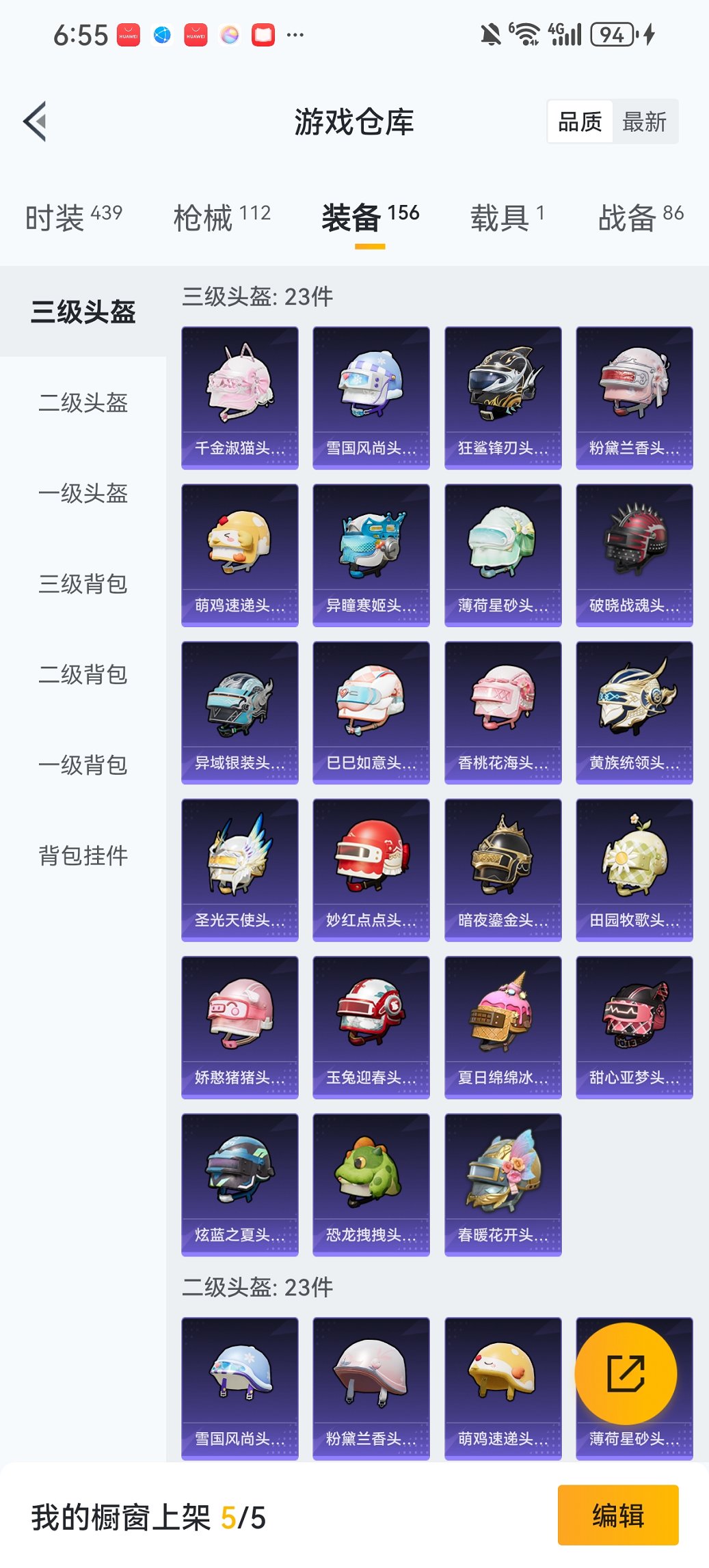The height and width of the screenshot is (1568, 709).
Task: Go back using the back arrow
Action: (x=36, y=122)
